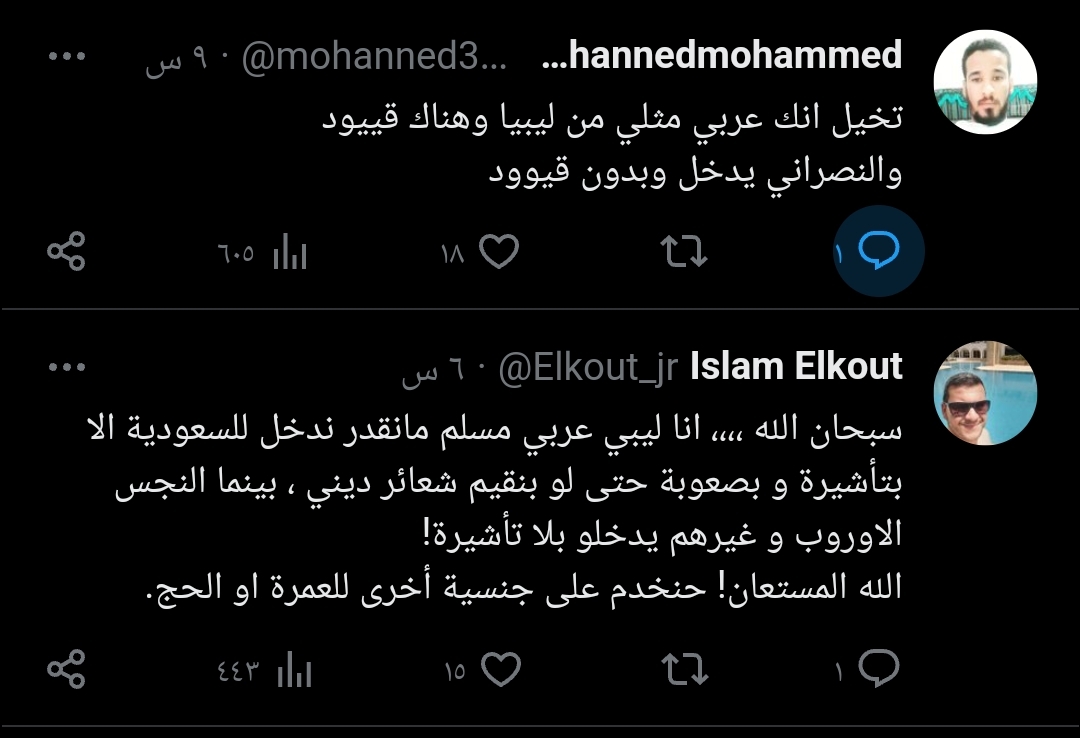
Task: Like Islam Elkout's tweet
Action: 501,669
